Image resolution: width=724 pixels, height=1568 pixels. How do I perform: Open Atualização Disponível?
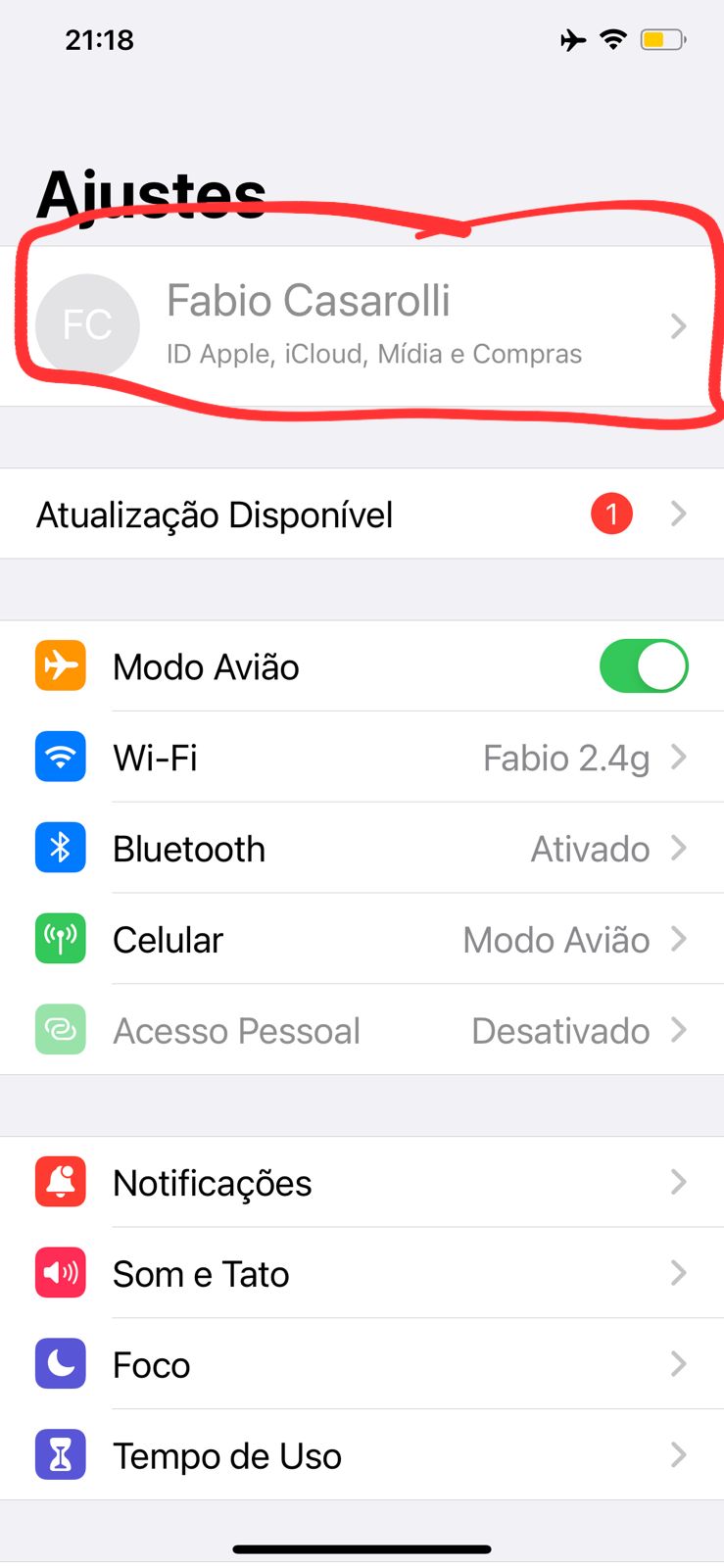[x=361, y=514]
